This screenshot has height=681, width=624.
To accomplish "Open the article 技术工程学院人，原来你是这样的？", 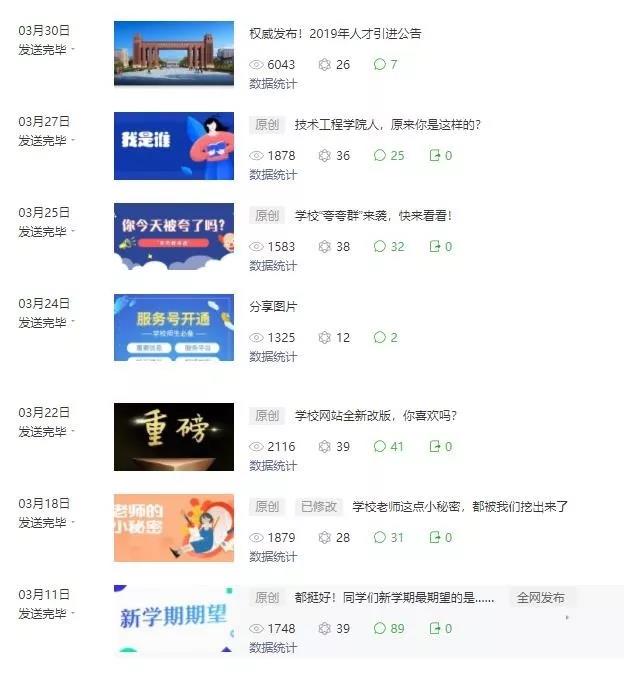I will point(387,125).
